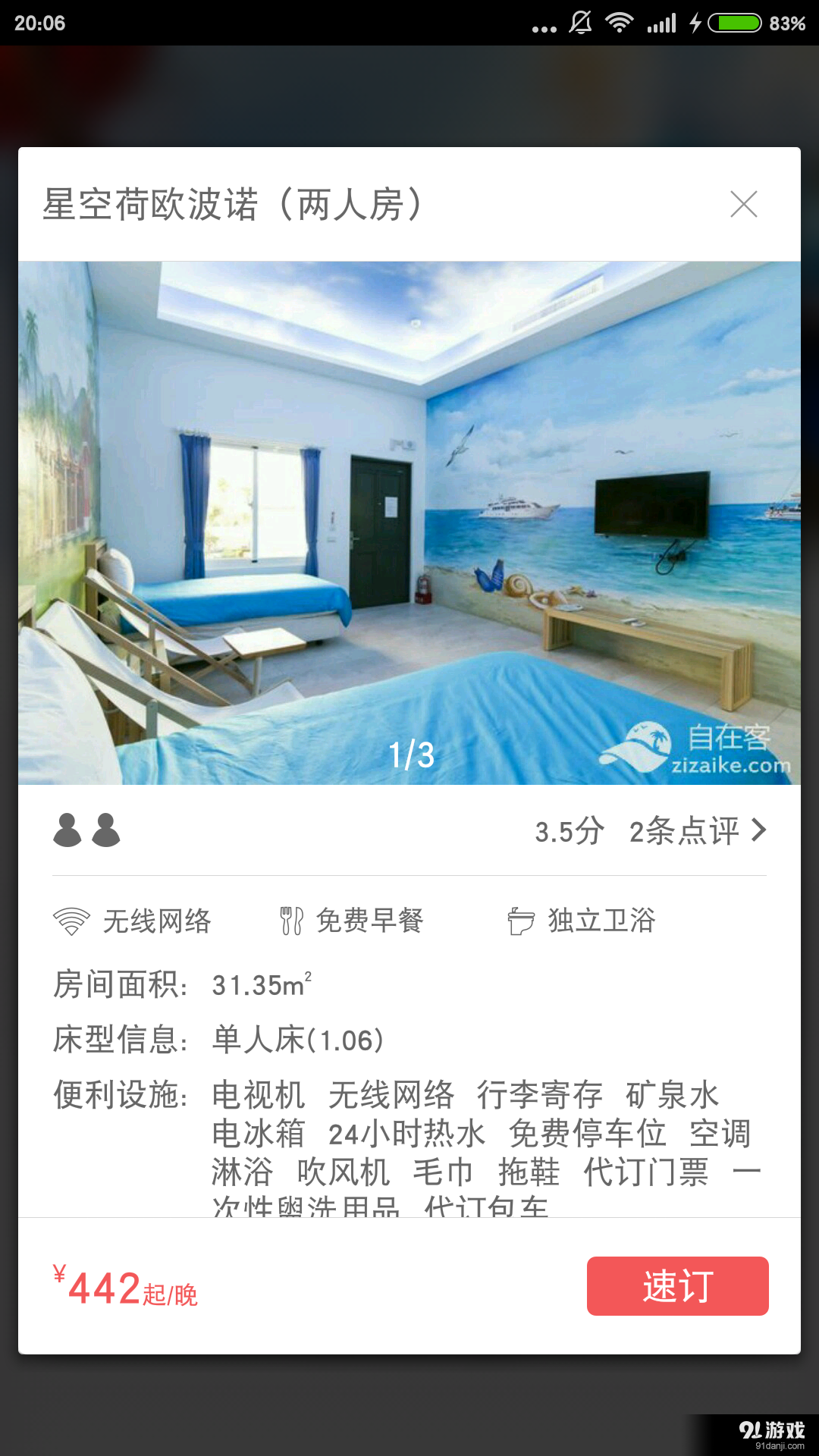
Task: Click the WiFi icon beside 无线网络
Action: [x=71, y=920]
